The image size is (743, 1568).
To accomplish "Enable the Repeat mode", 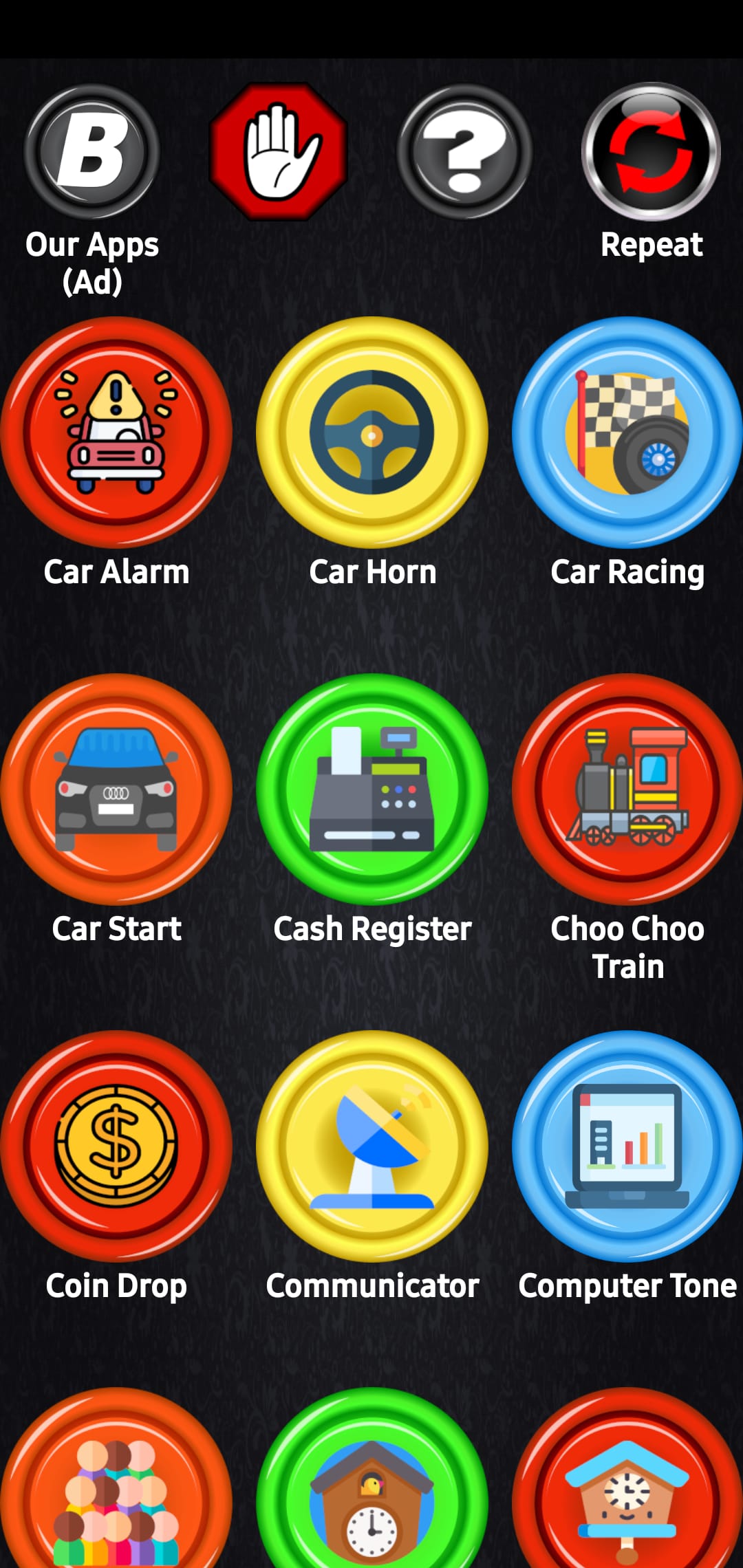I will coord(649,153).
